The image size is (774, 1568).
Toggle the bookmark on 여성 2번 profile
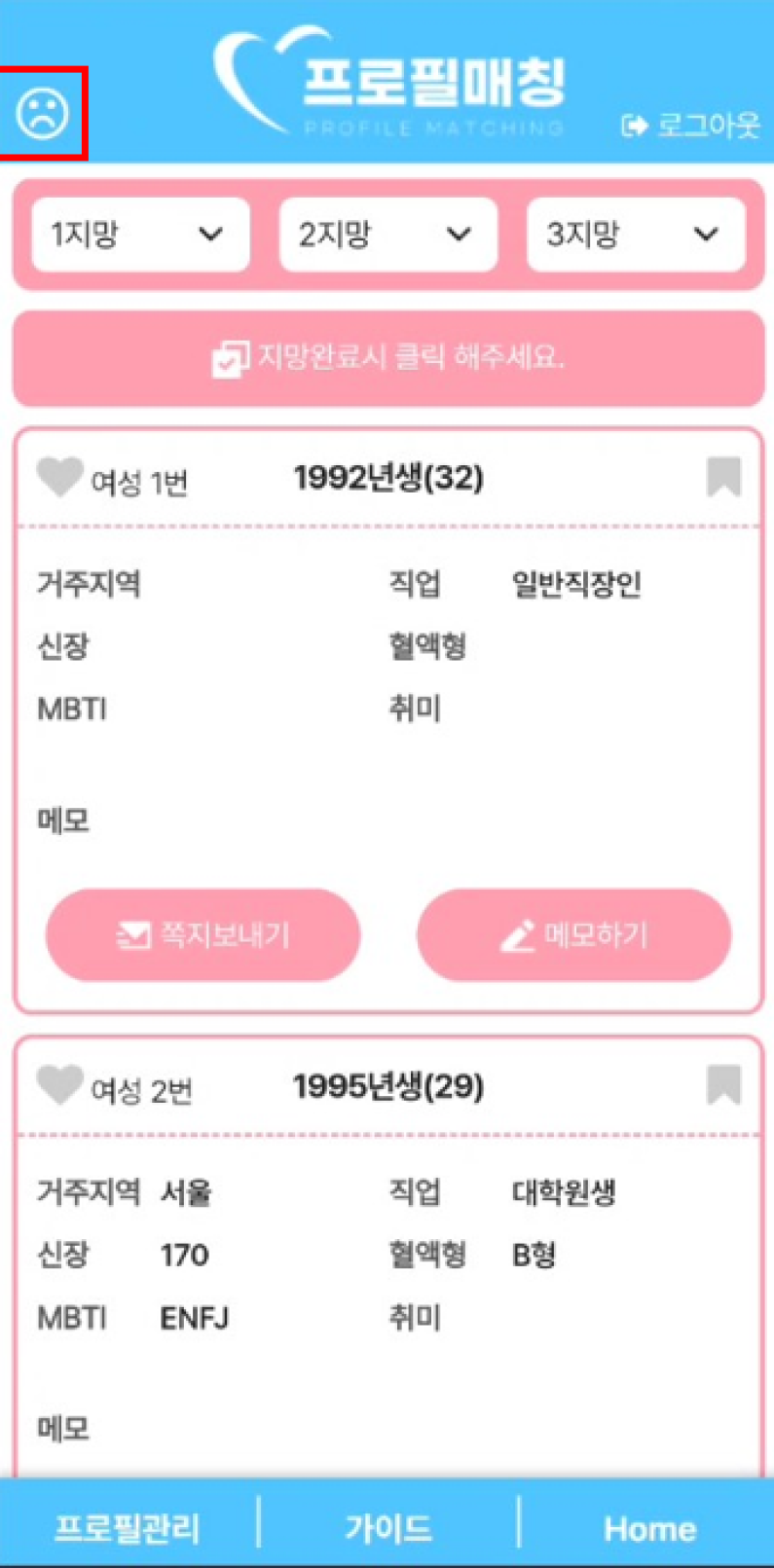[721, 1085]
